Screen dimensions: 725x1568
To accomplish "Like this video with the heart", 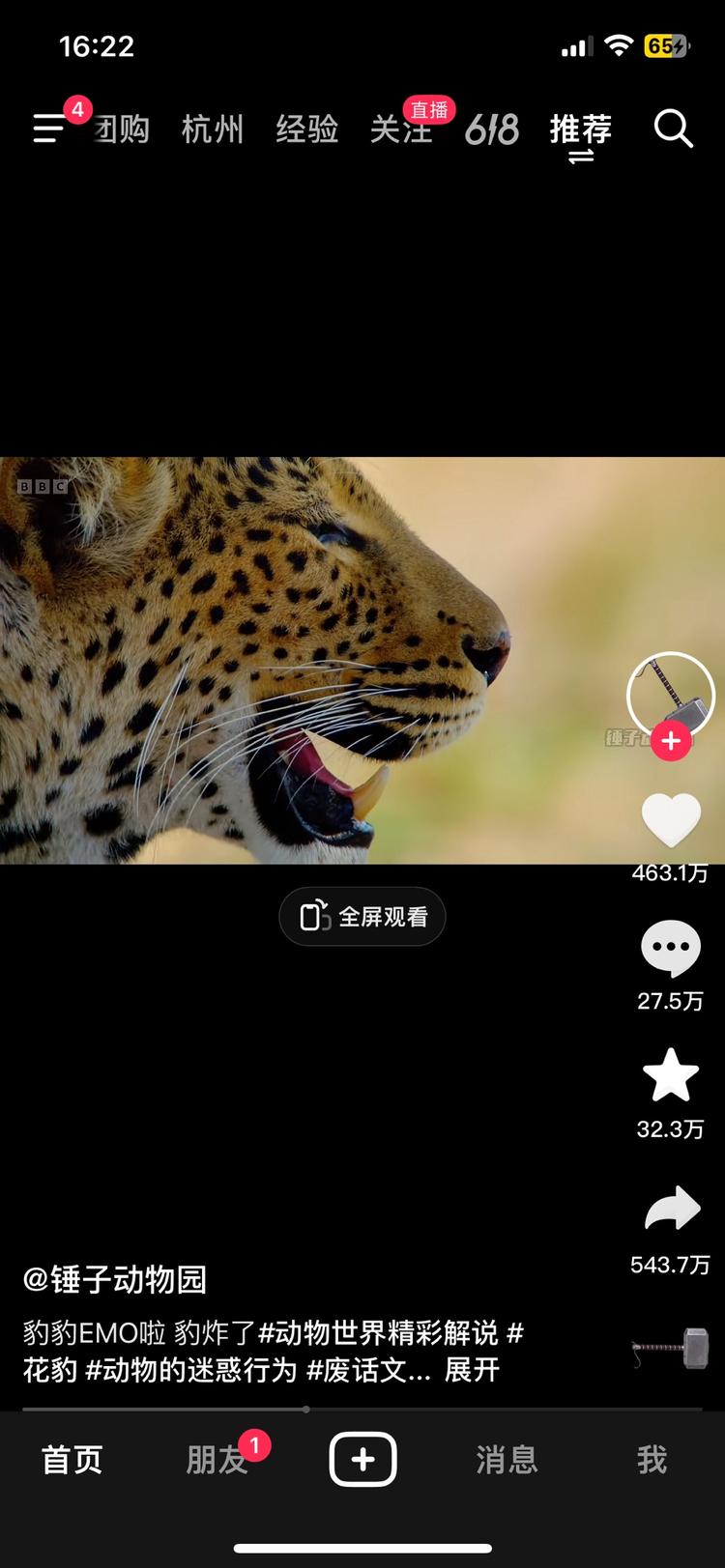I will click(x=671, y=819).
